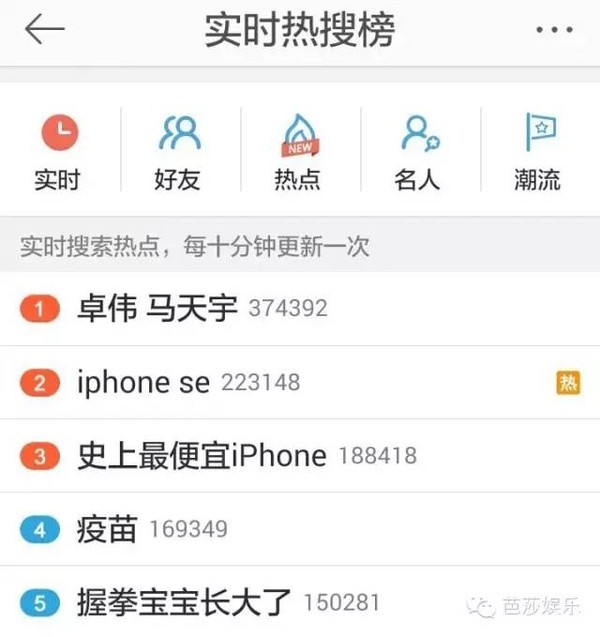Viewport: 600px width, 637px height.
Task: Go back using the arrow icon
Action: tap(44, 31)
